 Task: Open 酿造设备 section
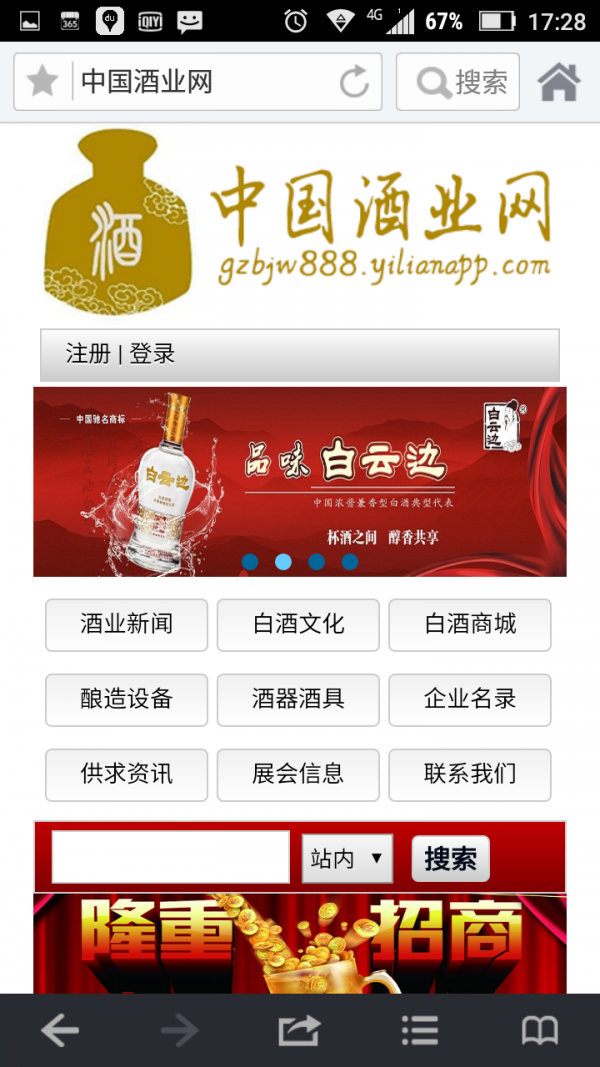pos(126,700)
